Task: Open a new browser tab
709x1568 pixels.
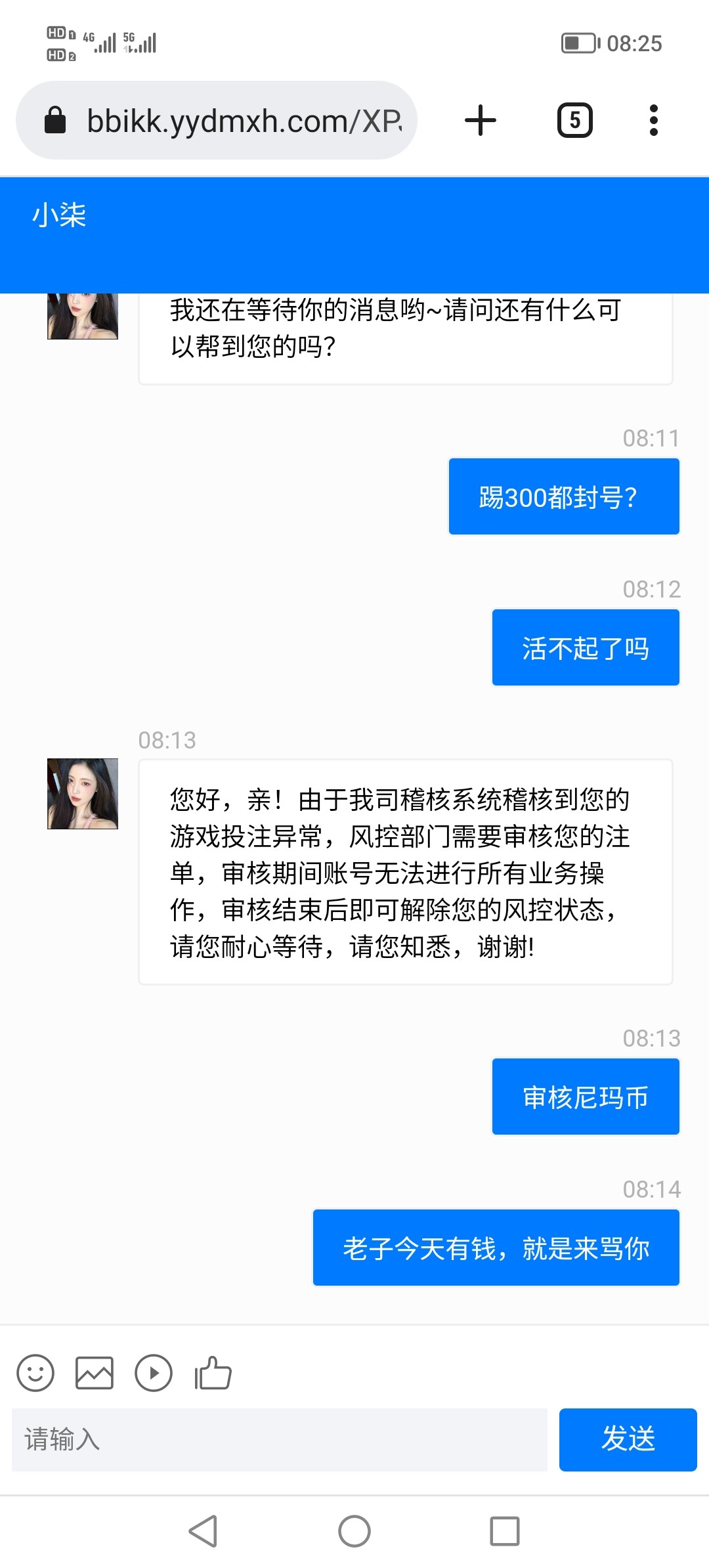Action: point(481,121)
